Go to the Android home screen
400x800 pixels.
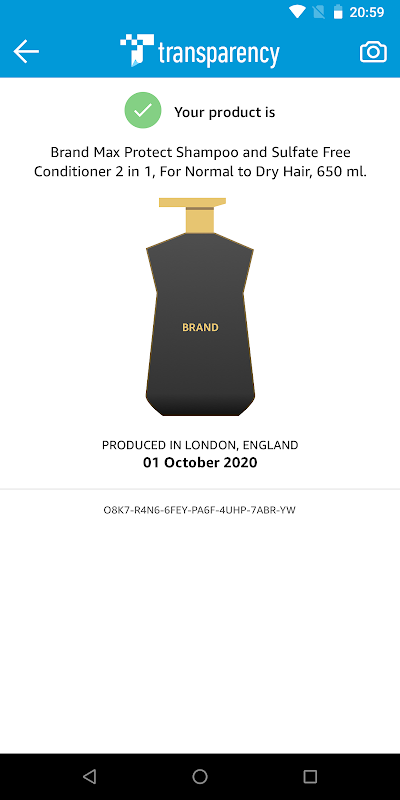pos(200,777)
